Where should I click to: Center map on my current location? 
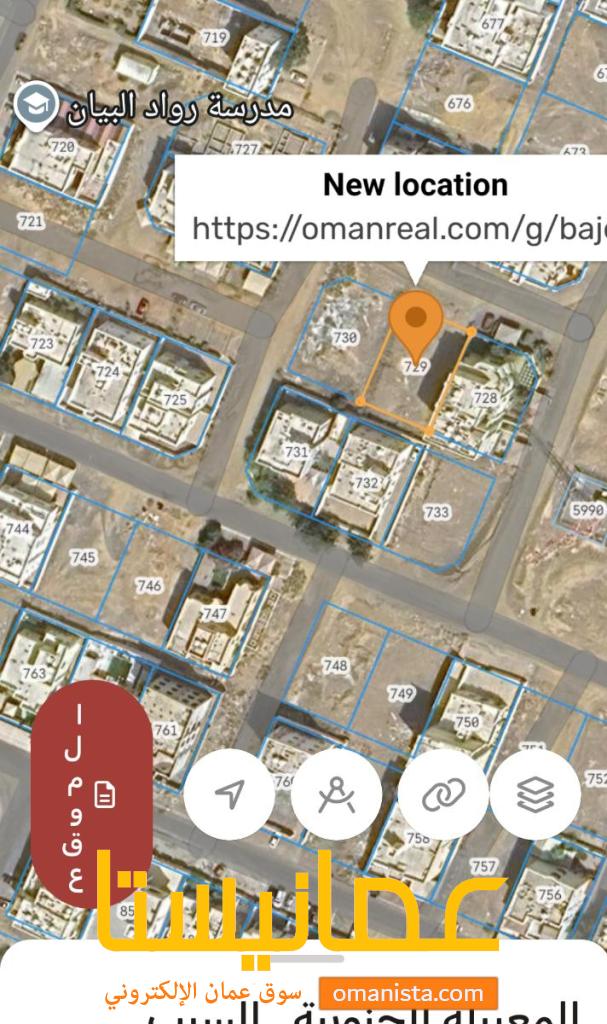[x=230, y=795]
